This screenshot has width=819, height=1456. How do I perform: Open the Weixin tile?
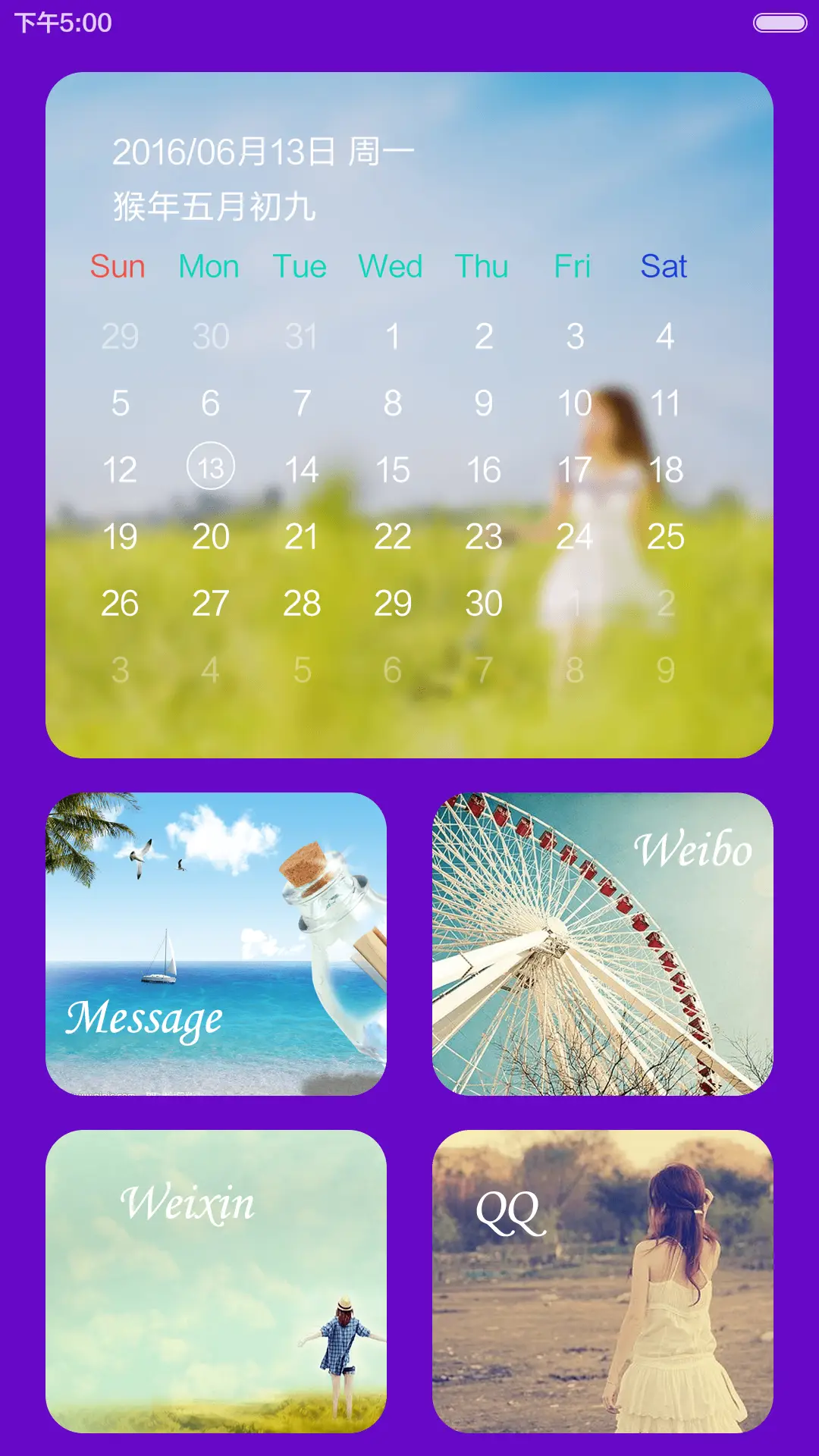[x=216, y=1281]
